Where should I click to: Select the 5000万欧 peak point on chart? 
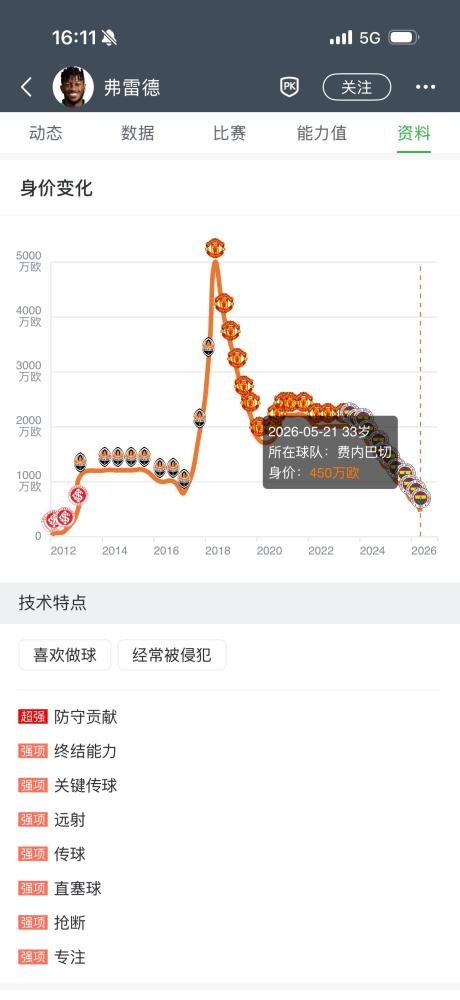[216, 247]
